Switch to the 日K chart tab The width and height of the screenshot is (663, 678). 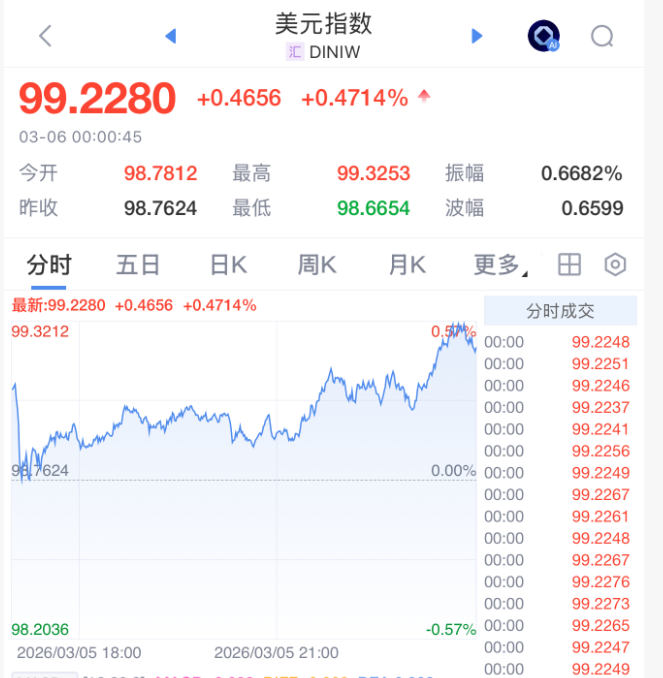228,265
